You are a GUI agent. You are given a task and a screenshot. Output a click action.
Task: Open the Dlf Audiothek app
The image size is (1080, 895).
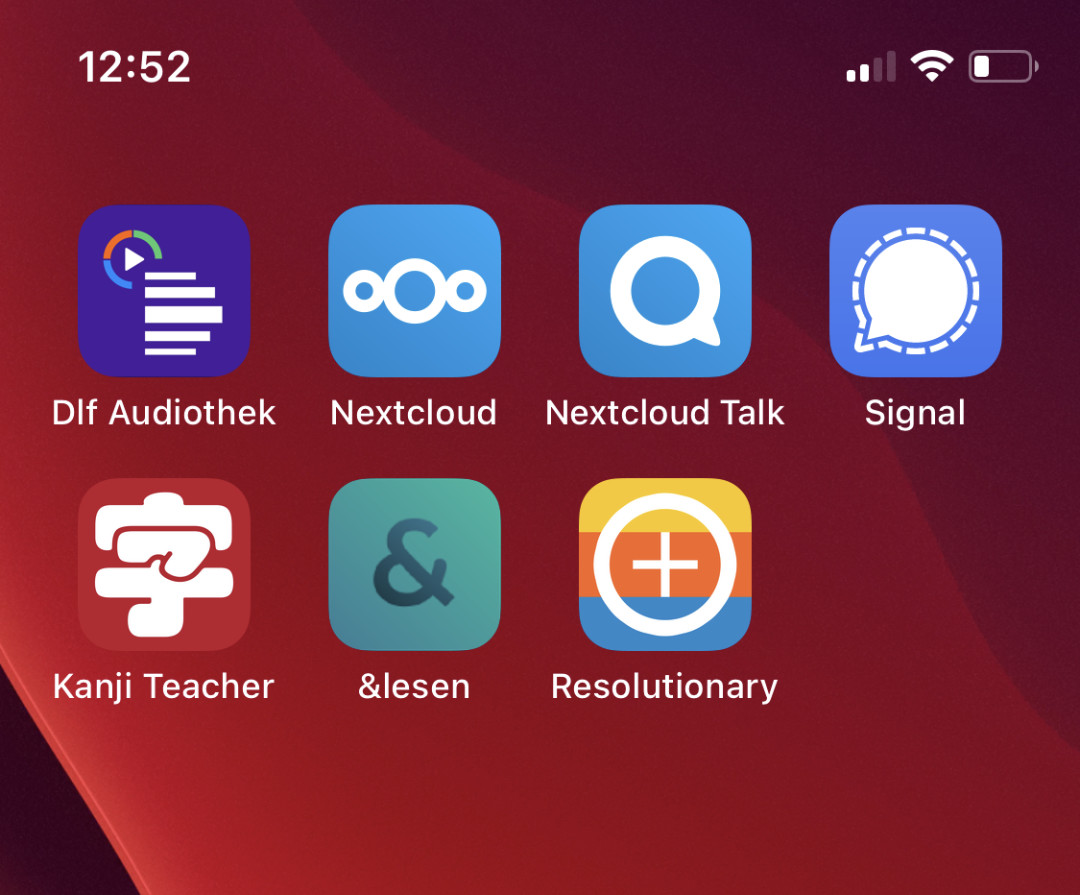[x=164, y=291]
